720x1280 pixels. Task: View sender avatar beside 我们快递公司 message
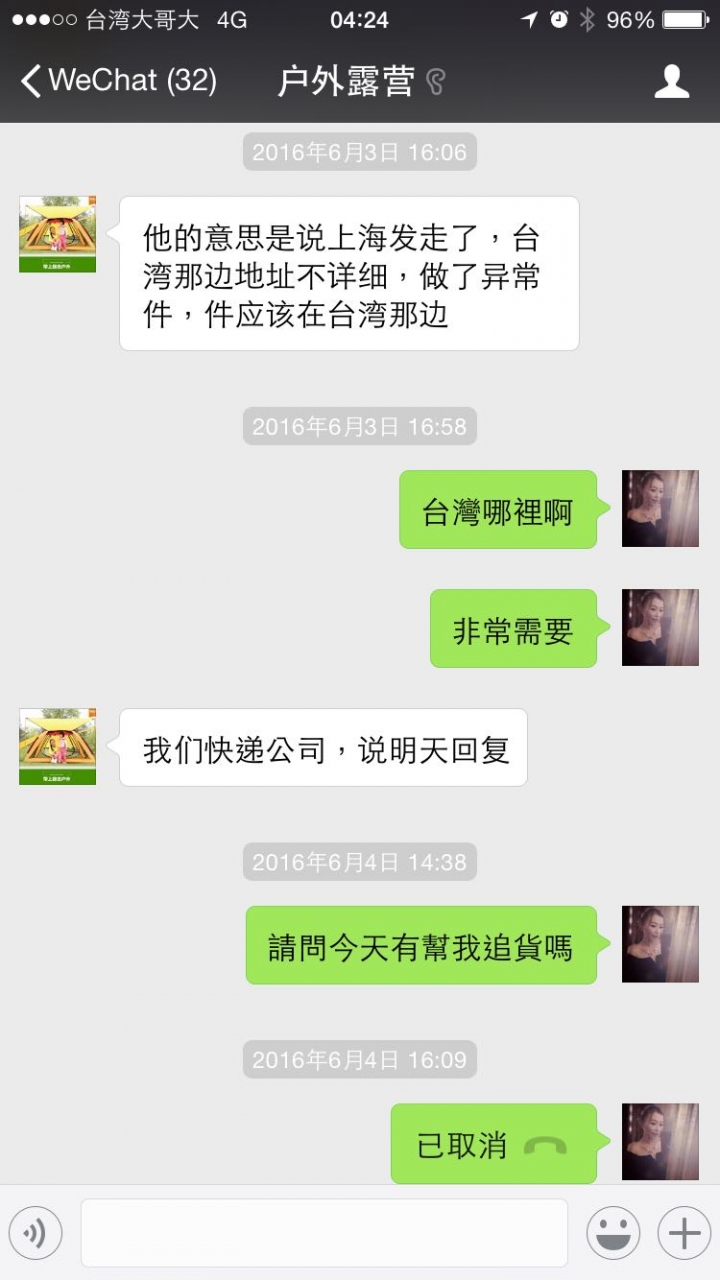[x=58, y=746]
